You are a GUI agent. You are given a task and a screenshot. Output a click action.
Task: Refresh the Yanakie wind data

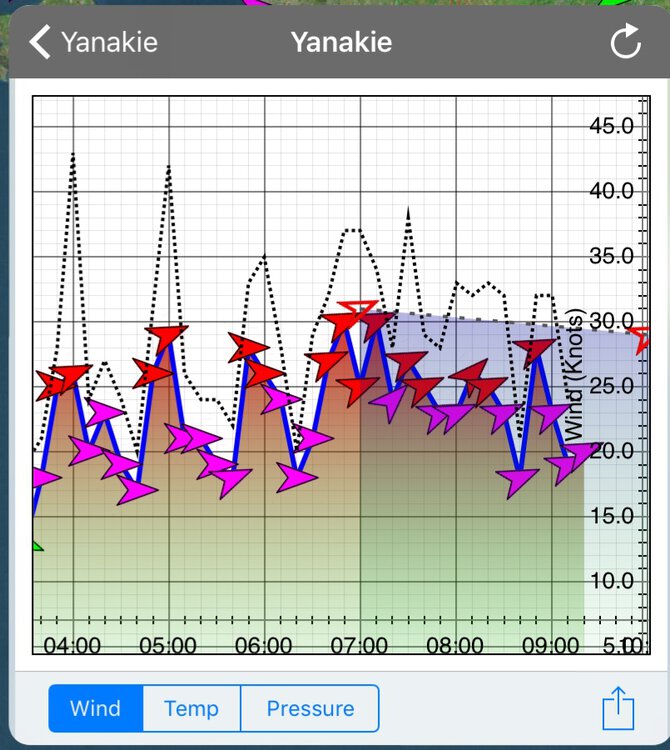pyautogui.click(x=626, y=42)
